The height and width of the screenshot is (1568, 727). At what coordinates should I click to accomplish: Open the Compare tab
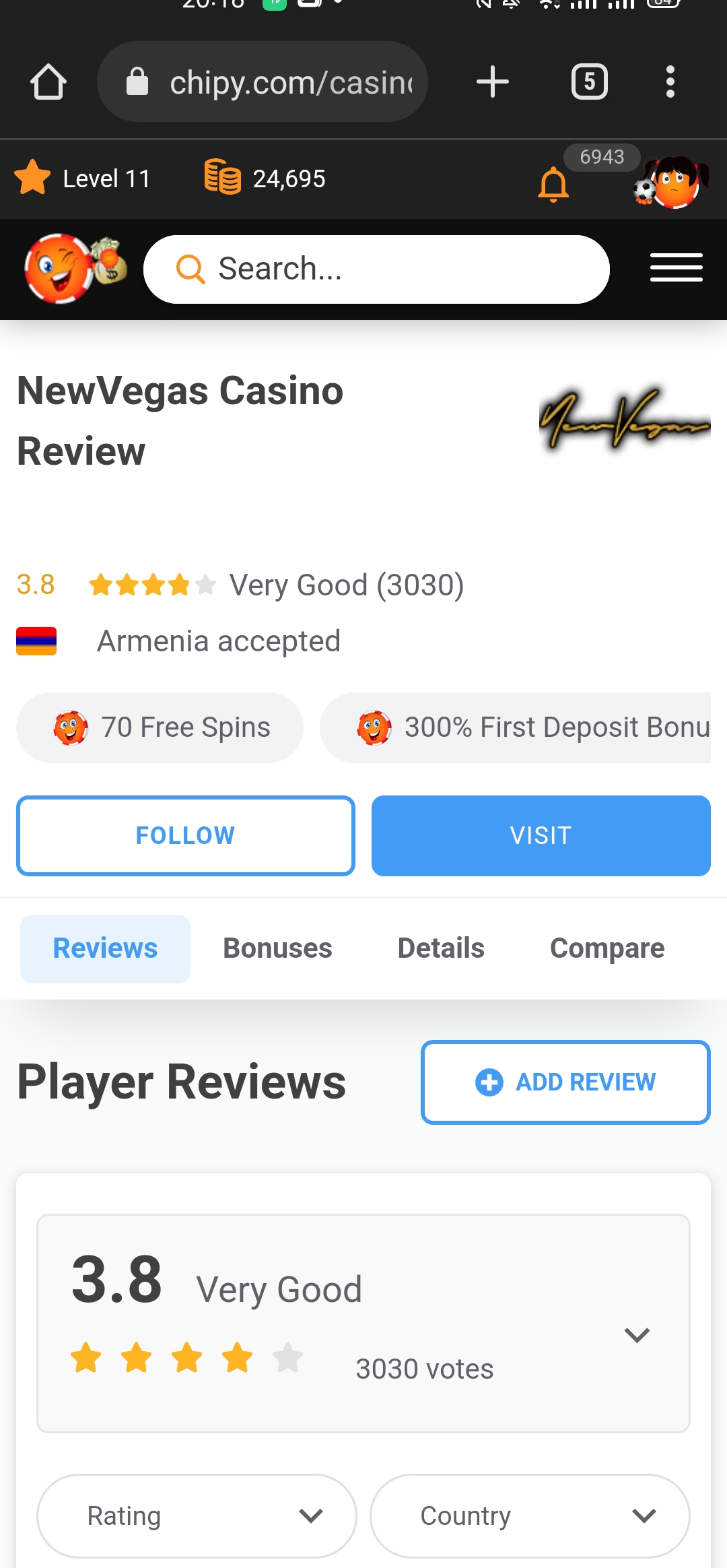pyautogui.click(x=606, y=948)
